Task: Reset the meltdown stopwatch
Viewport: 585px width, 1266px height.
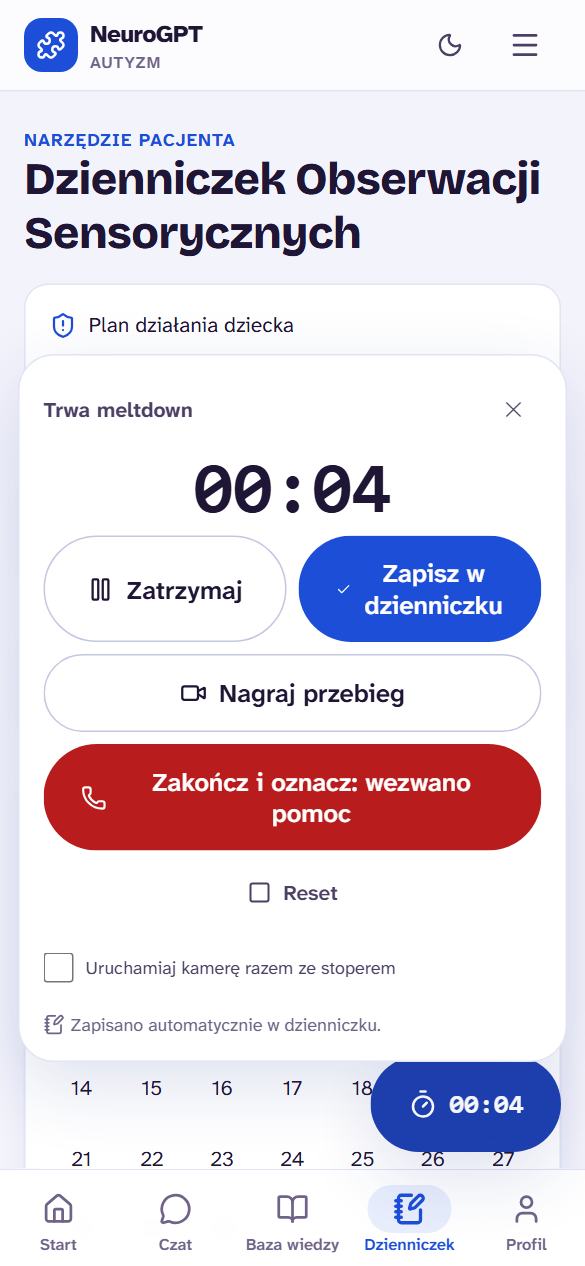Action: 292,893
